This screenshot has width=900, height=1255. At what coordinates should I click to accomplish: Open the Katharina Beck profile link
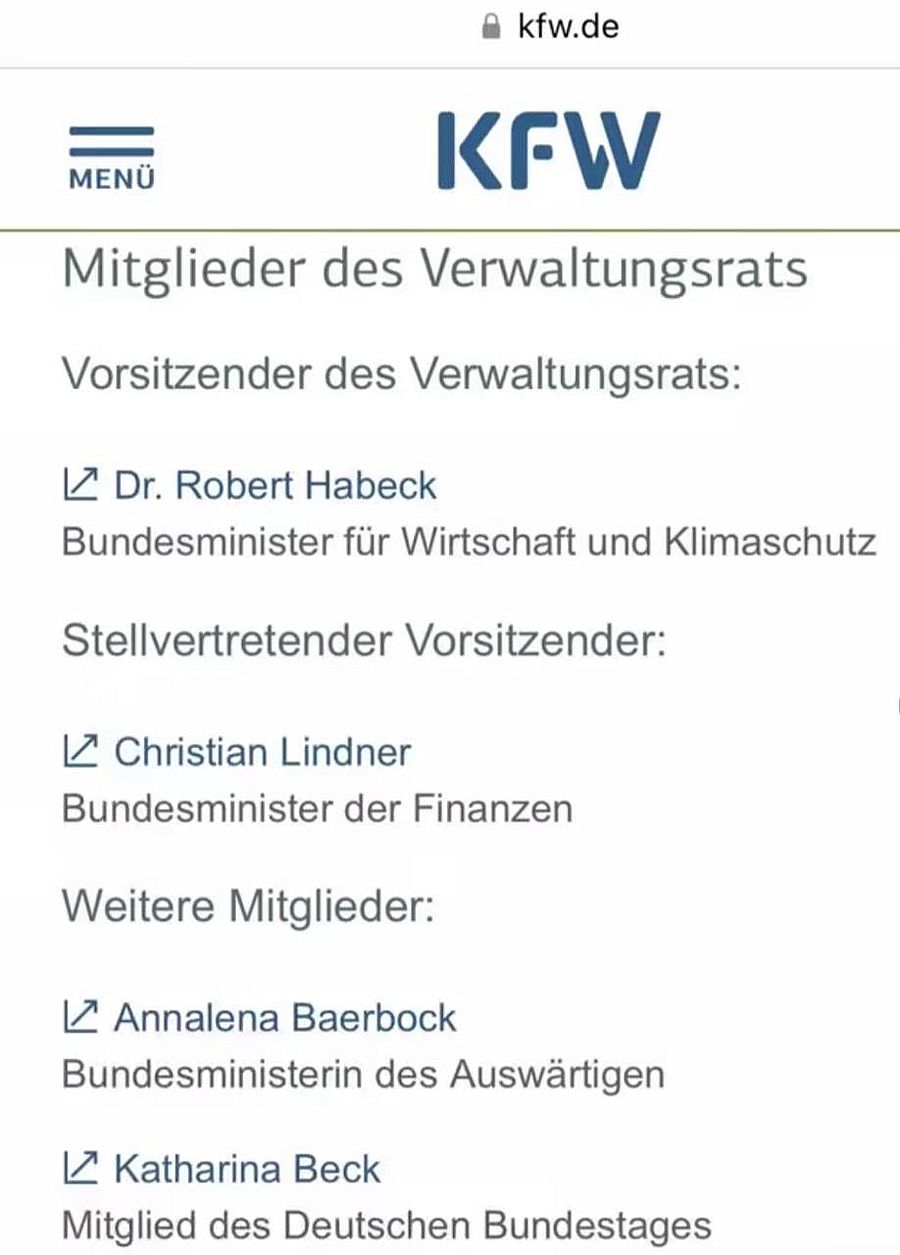point(246,1169)
